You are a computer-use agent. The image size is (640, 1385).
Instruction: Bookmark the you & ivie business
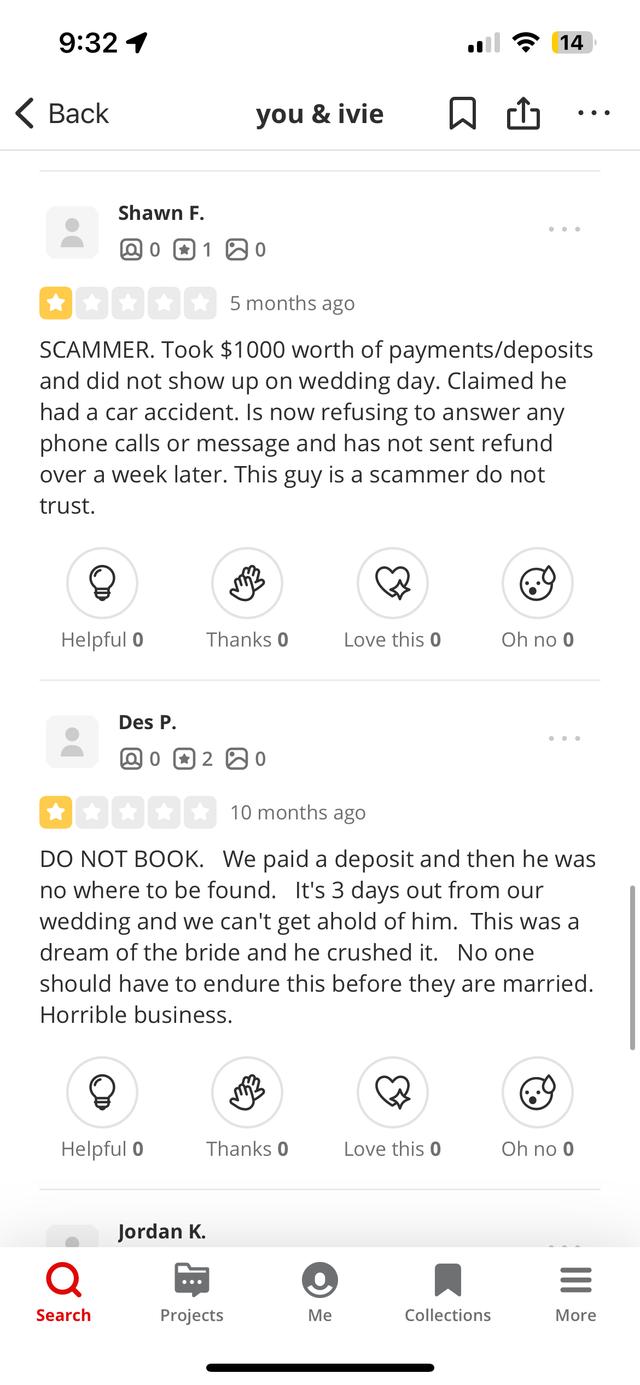pos(462,114)
